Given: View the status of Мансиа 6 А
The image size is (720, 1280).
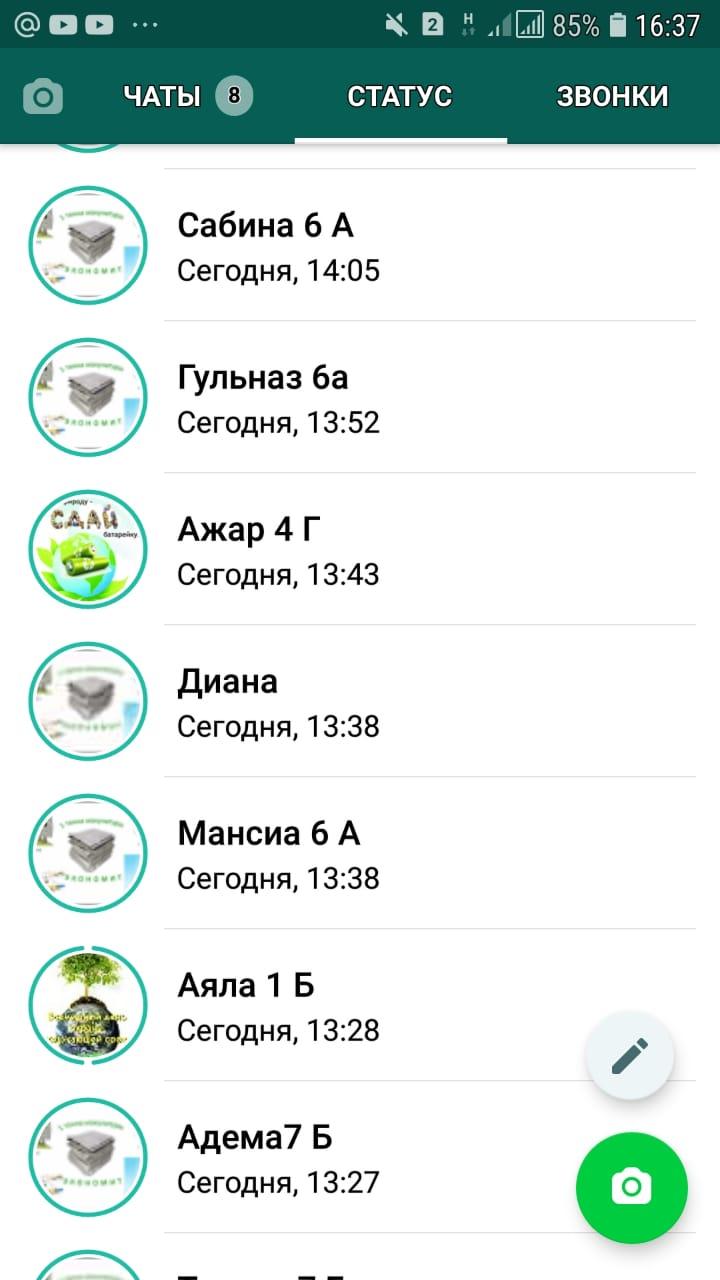Looking at the screenshot, I should (360, 853).
